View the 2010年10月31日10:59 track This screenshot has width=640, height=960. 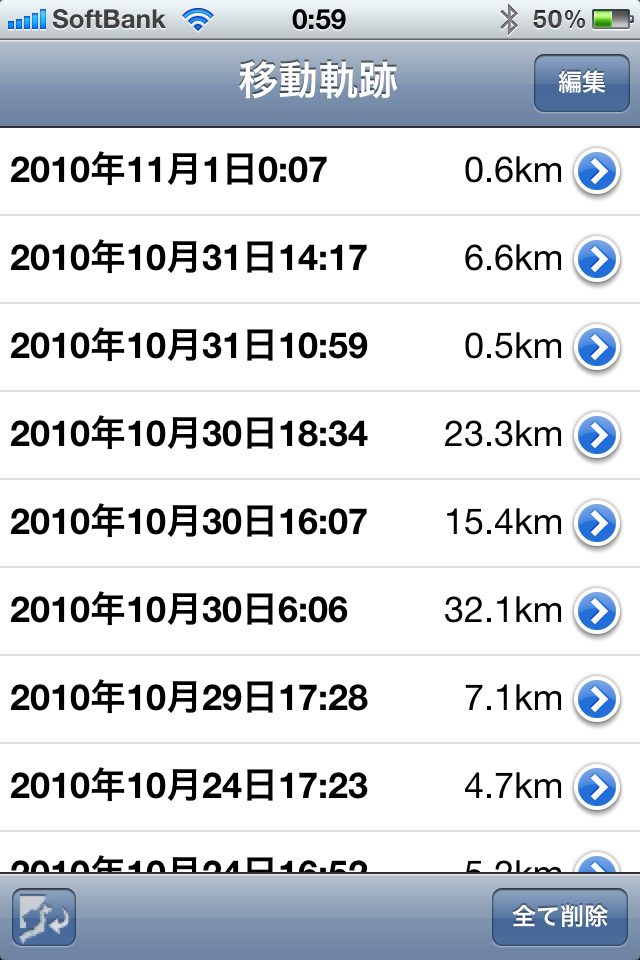[x=188, y=347]
